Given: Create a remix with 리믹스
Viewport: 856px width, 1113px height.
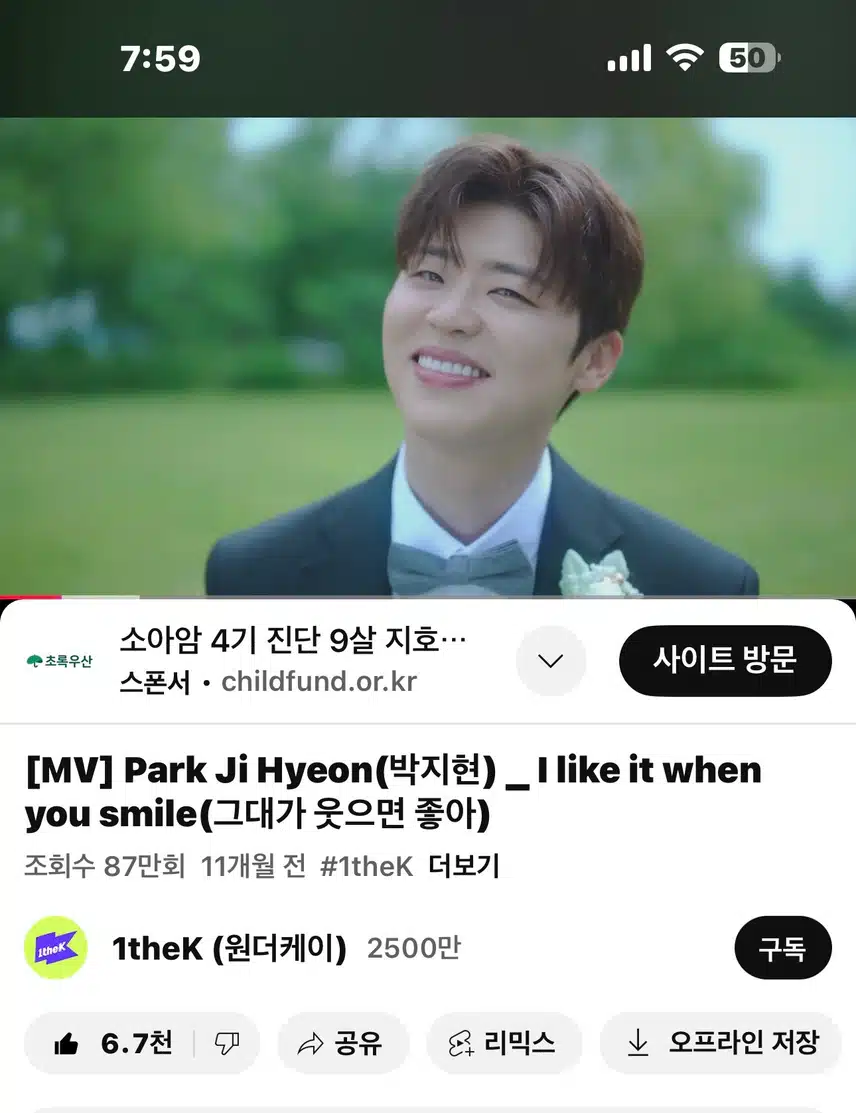Looking at the screenshot, I should [x=504, y=1044].
